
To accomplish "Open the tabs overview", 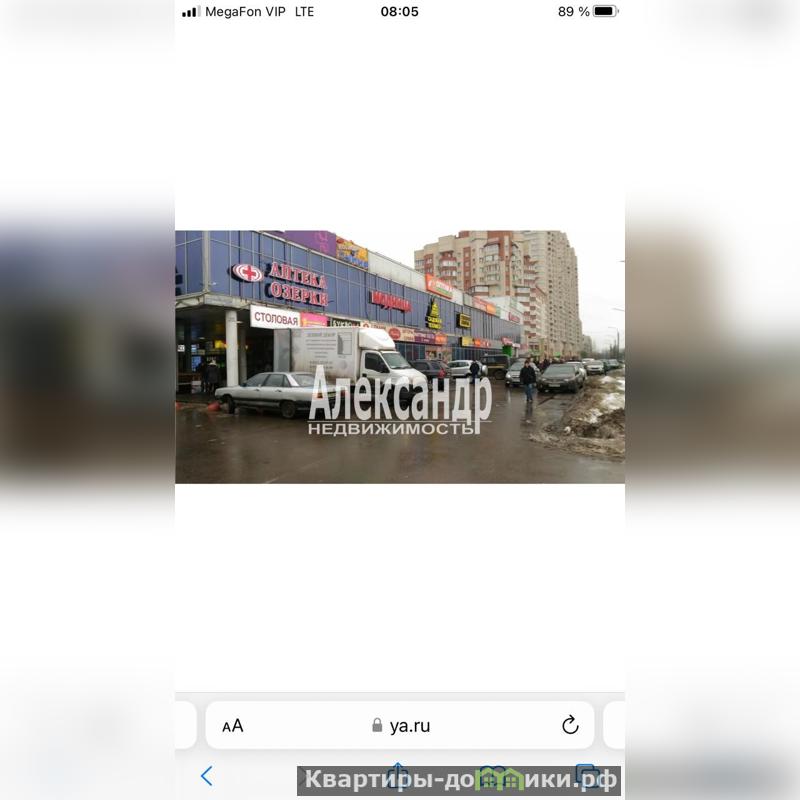I will [x=588, y=775].
